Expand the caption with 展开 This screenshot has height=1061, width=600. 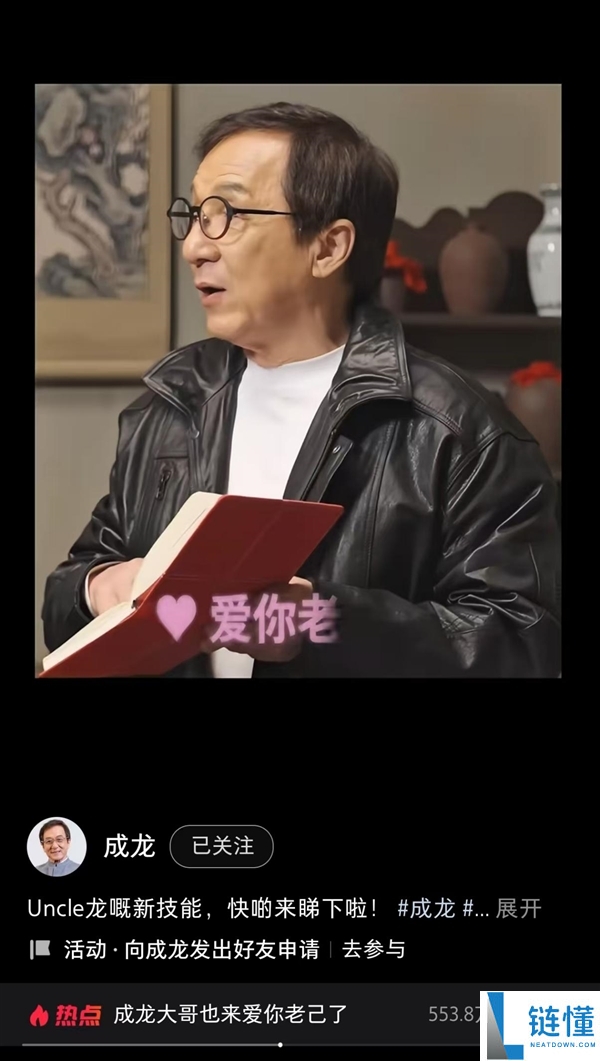point(518,908)
